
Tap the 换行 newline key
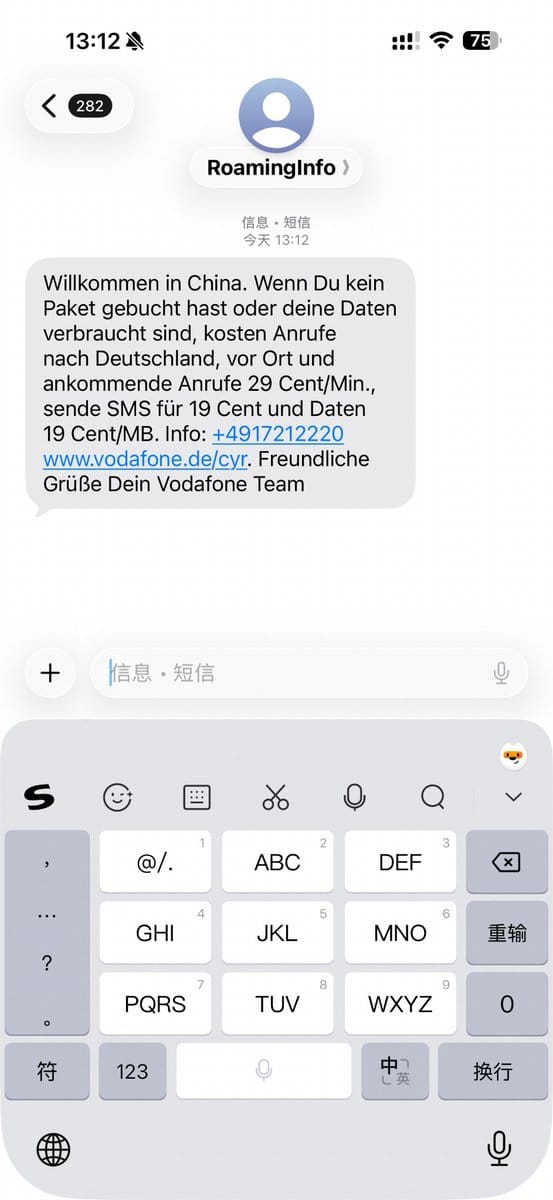pos(493,1071)
